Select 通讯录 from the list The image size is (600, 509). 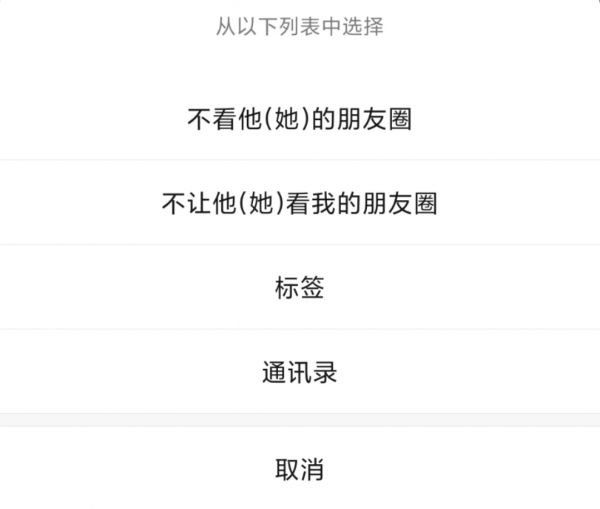click(300, 372)
